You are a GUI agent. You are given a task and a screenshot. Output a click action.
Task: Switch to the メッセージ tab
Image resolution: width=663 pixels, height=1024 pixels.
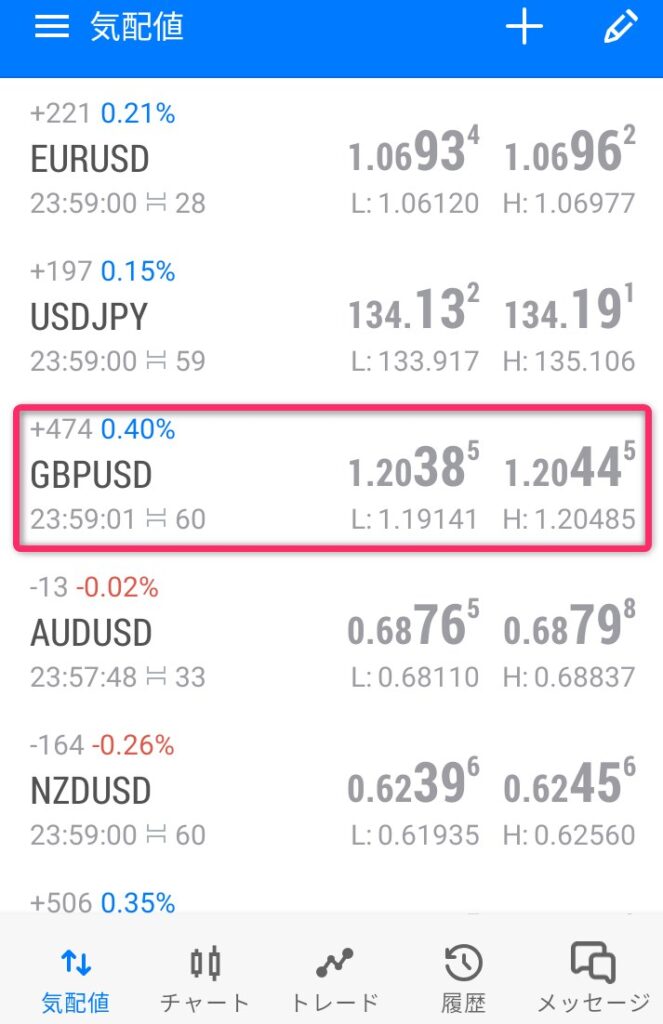coord(593,978)
